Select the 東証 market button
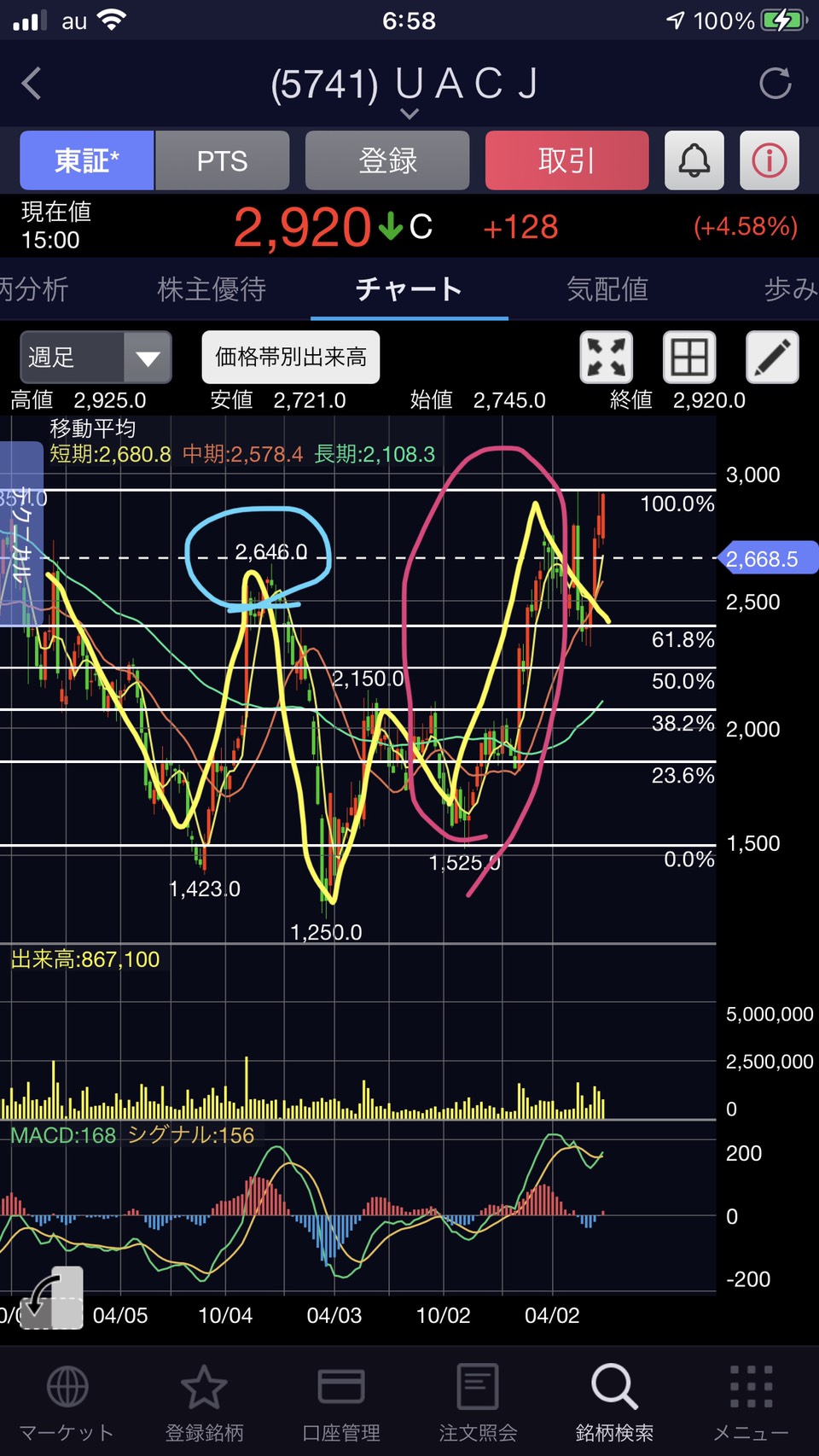 pyautogui.click(x=87, y=160)
